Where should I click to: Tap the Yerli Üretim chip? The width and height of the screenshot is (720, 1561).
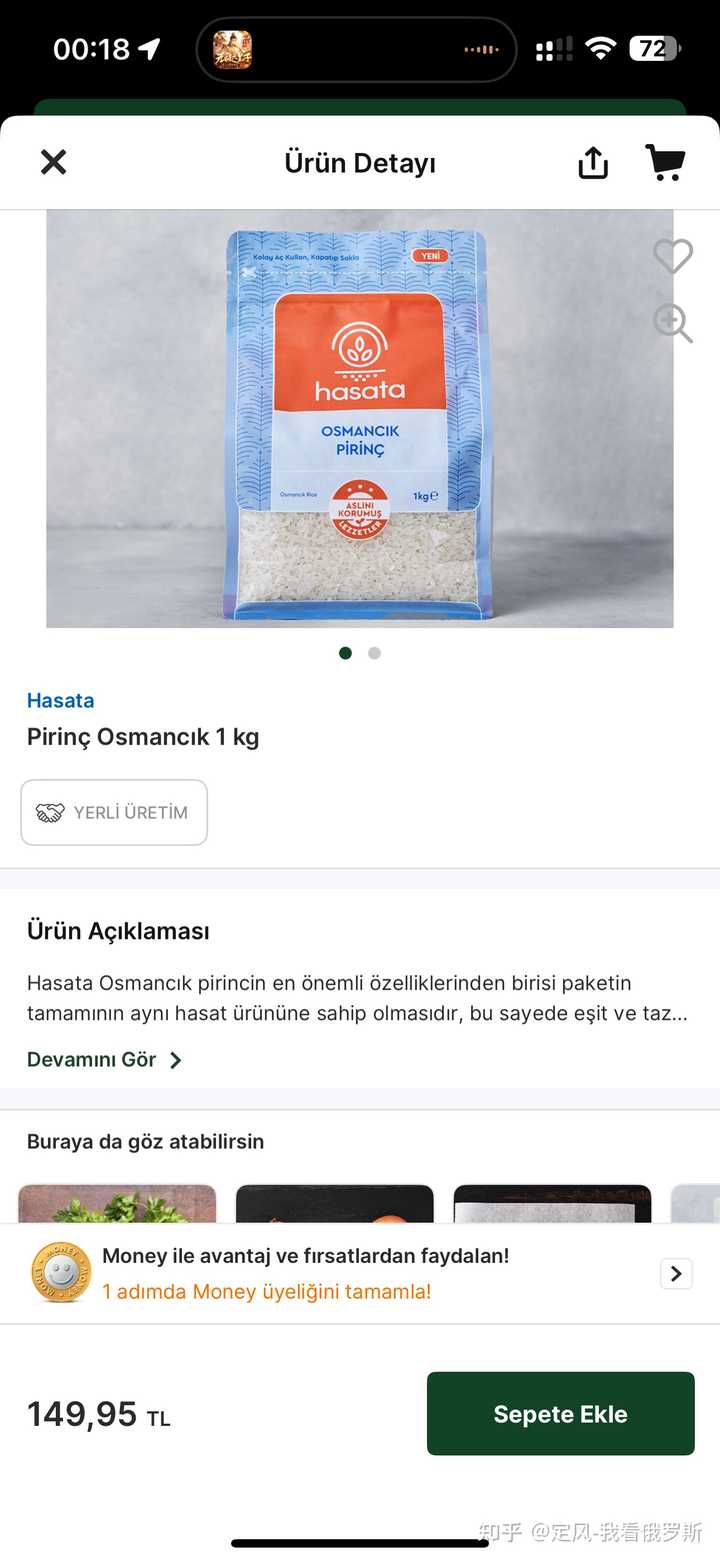(114, 812)
